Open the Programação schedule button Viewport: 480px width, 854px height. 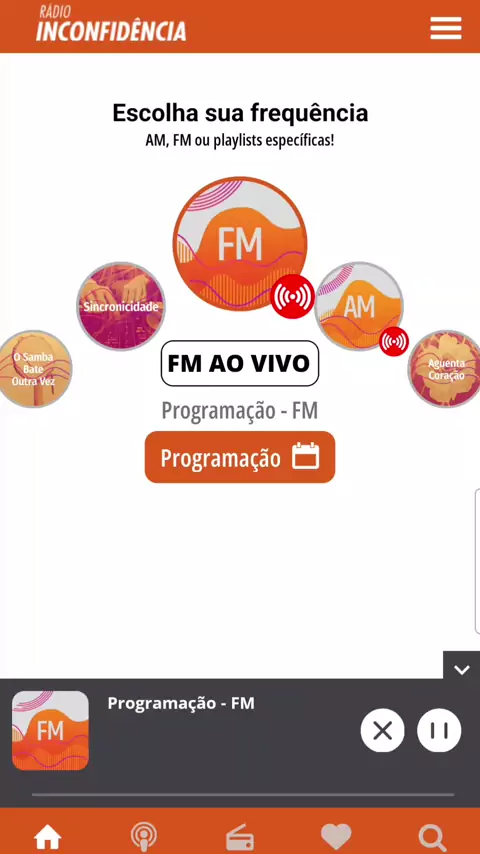240,457
